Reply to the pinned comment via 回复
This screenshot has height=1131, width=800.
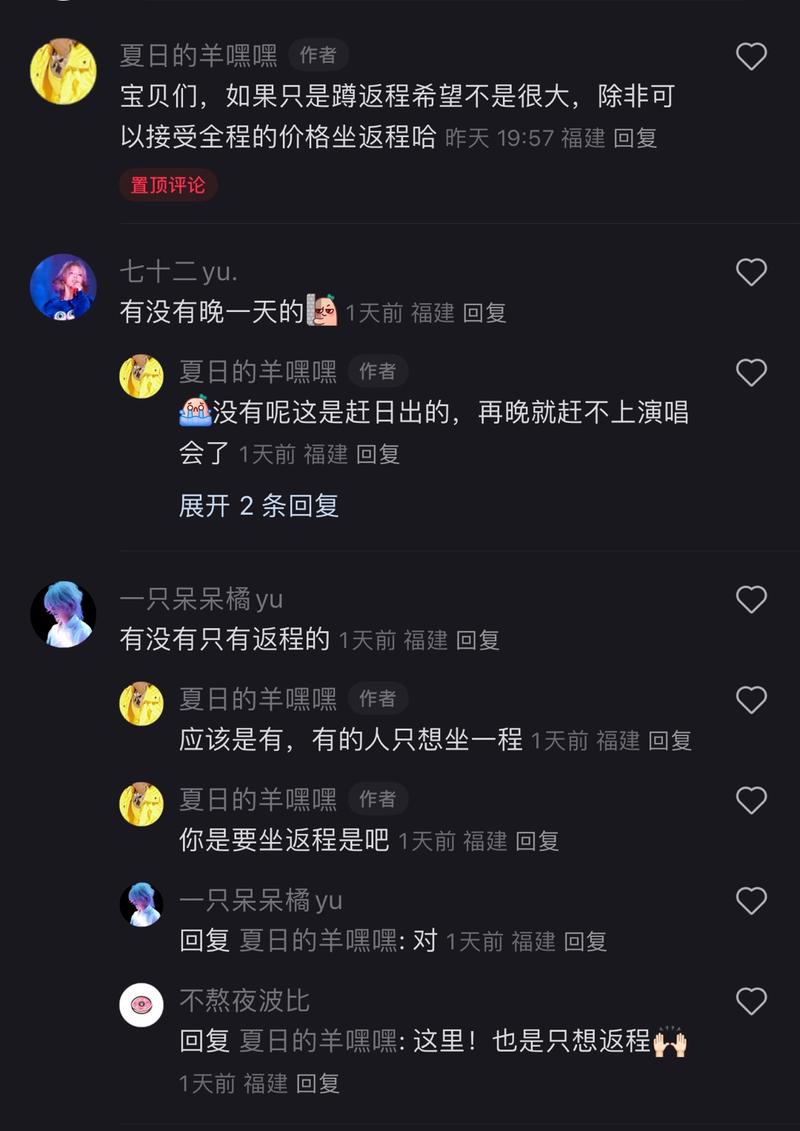tap(635, 138)
